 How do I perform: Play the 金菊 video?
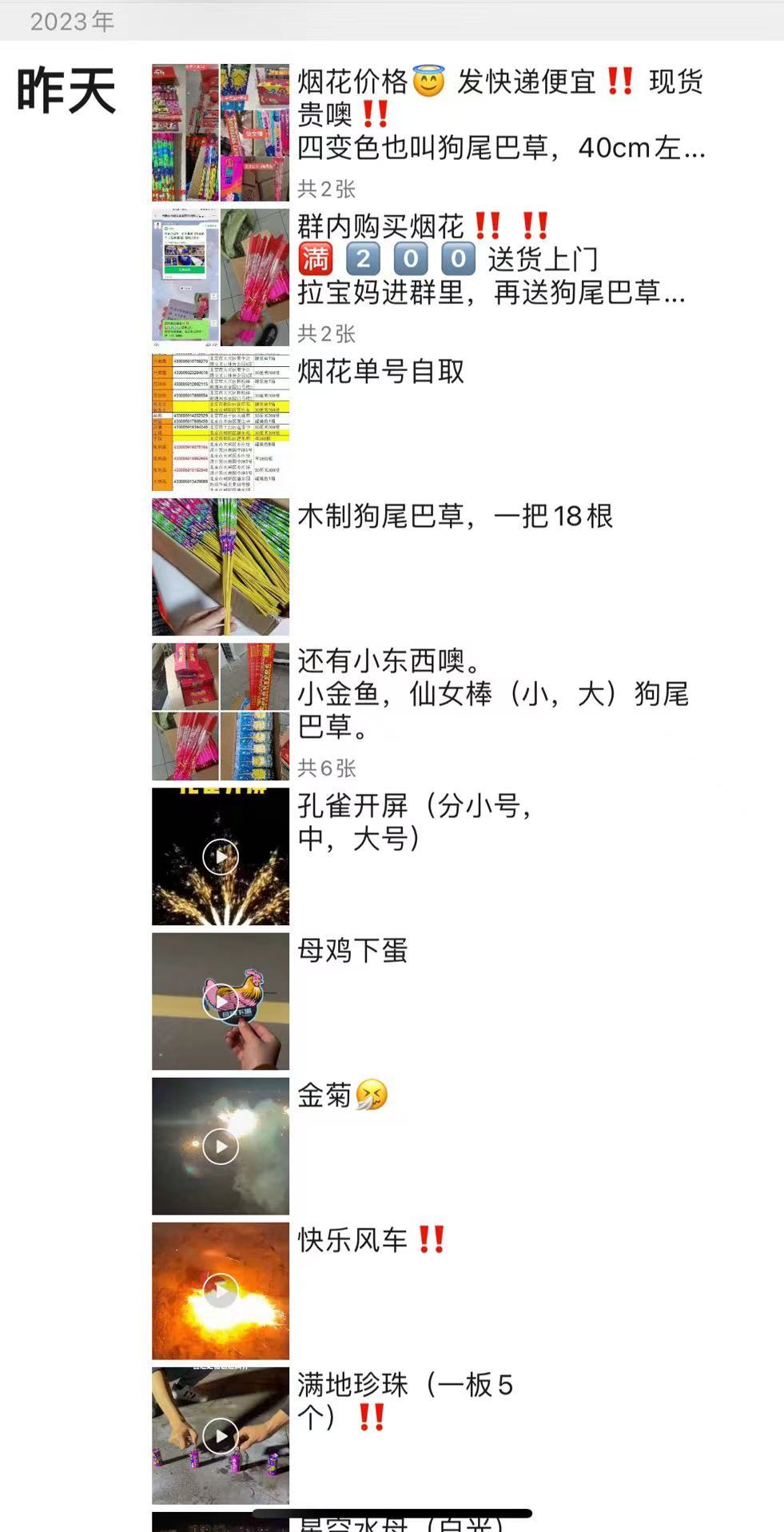[221, 1146]
